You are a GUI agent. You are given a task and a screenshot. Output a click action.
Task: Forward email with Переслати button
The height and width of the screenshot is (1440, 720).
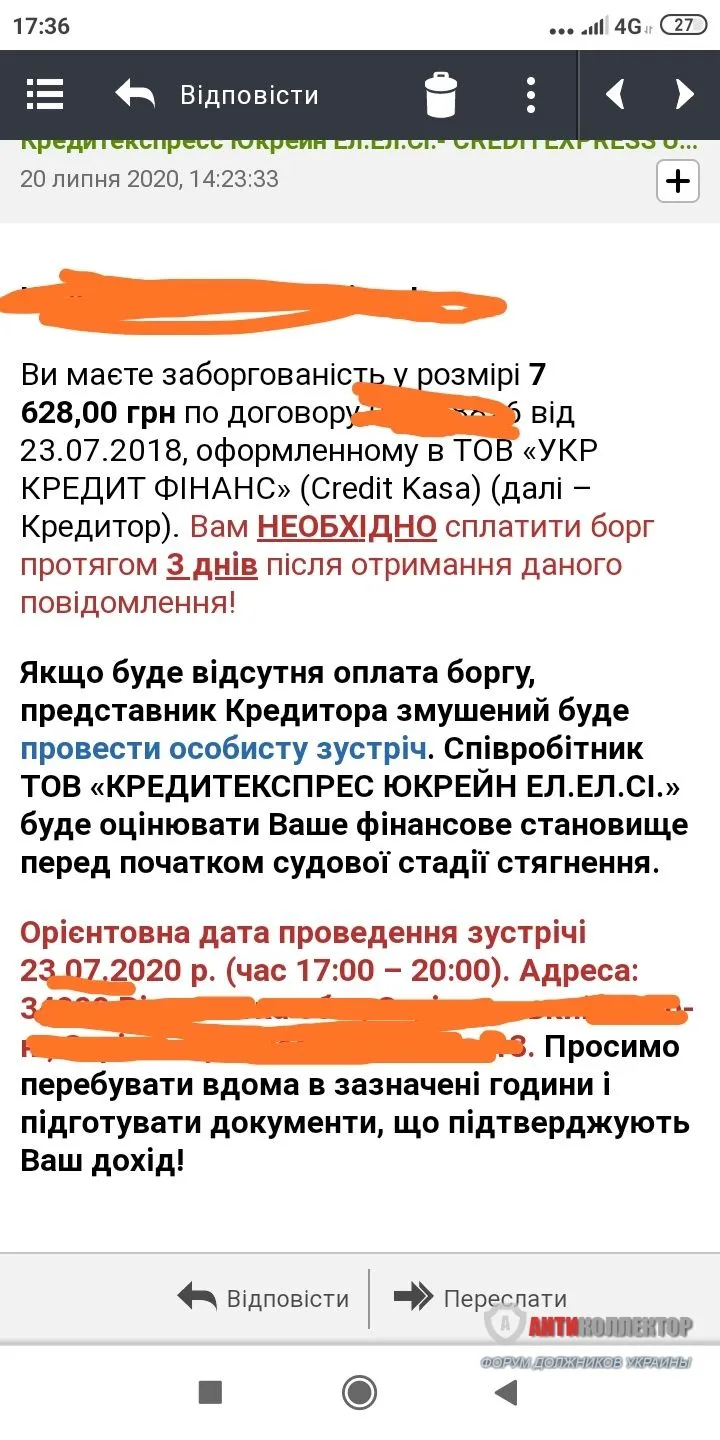(x=481, y=1298)
